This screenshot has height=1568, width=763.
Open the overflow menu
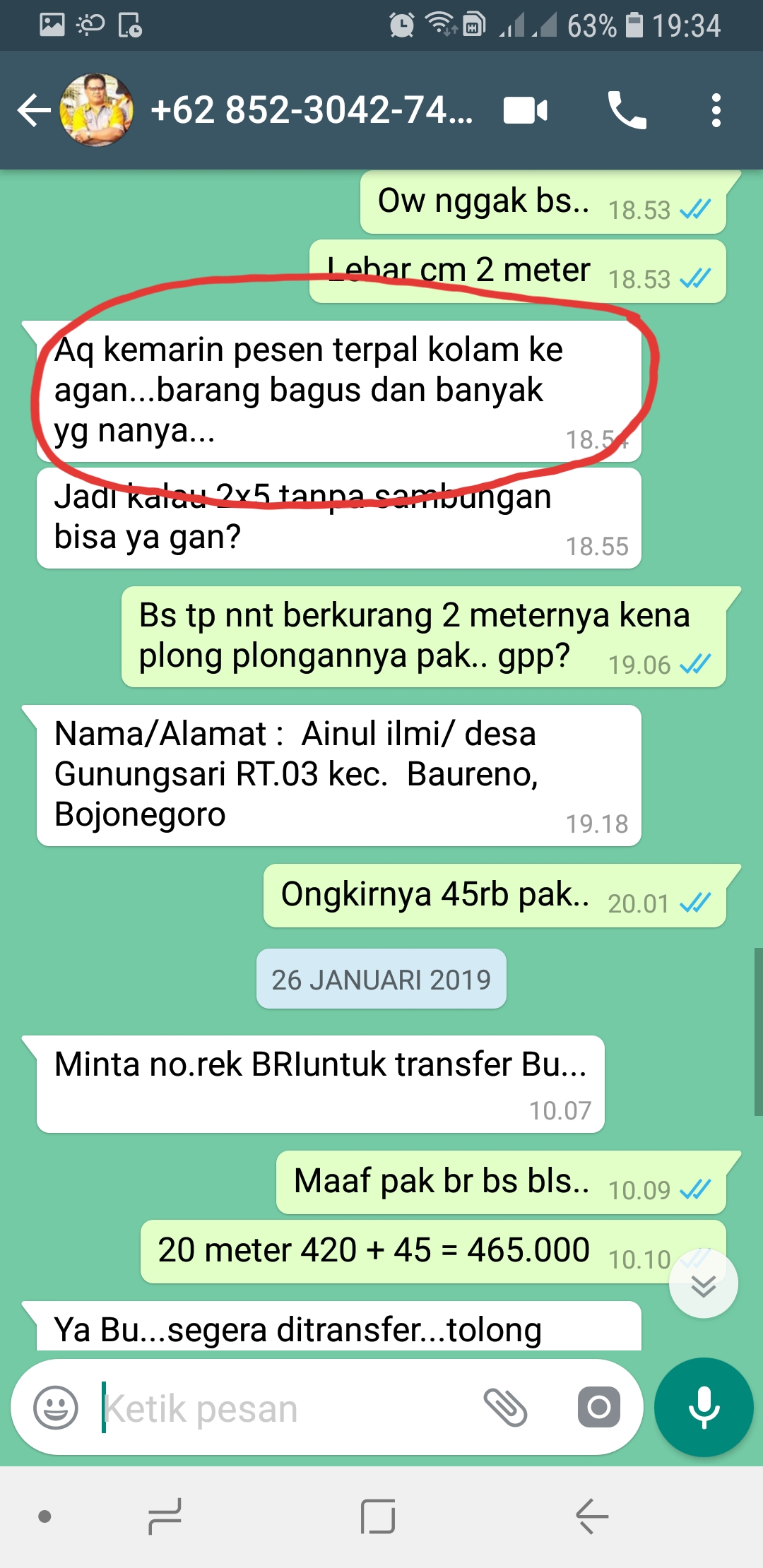tap(716, 111)
